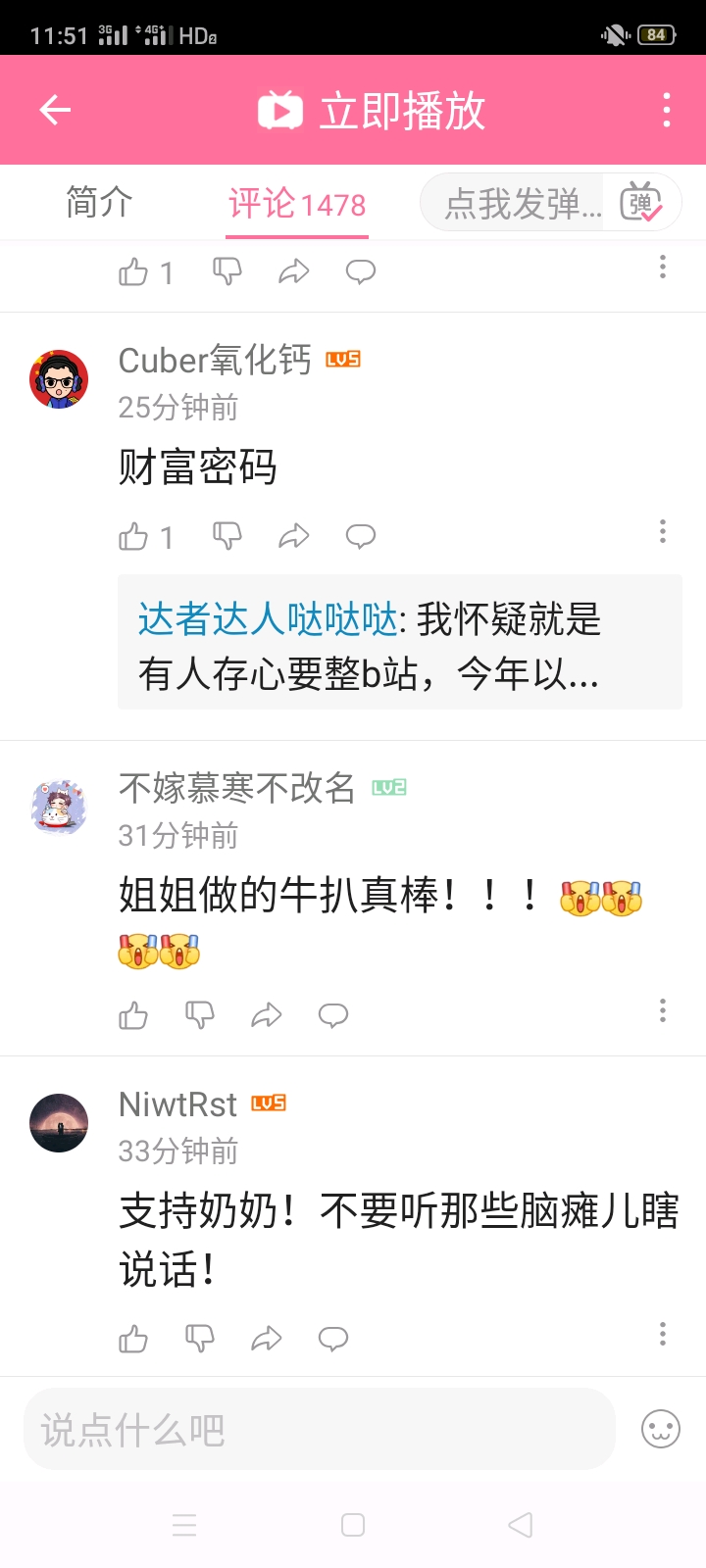
Task: Like 不嫁慕寒不改名's comment about 牛扒
Action: click(133, 1015)
